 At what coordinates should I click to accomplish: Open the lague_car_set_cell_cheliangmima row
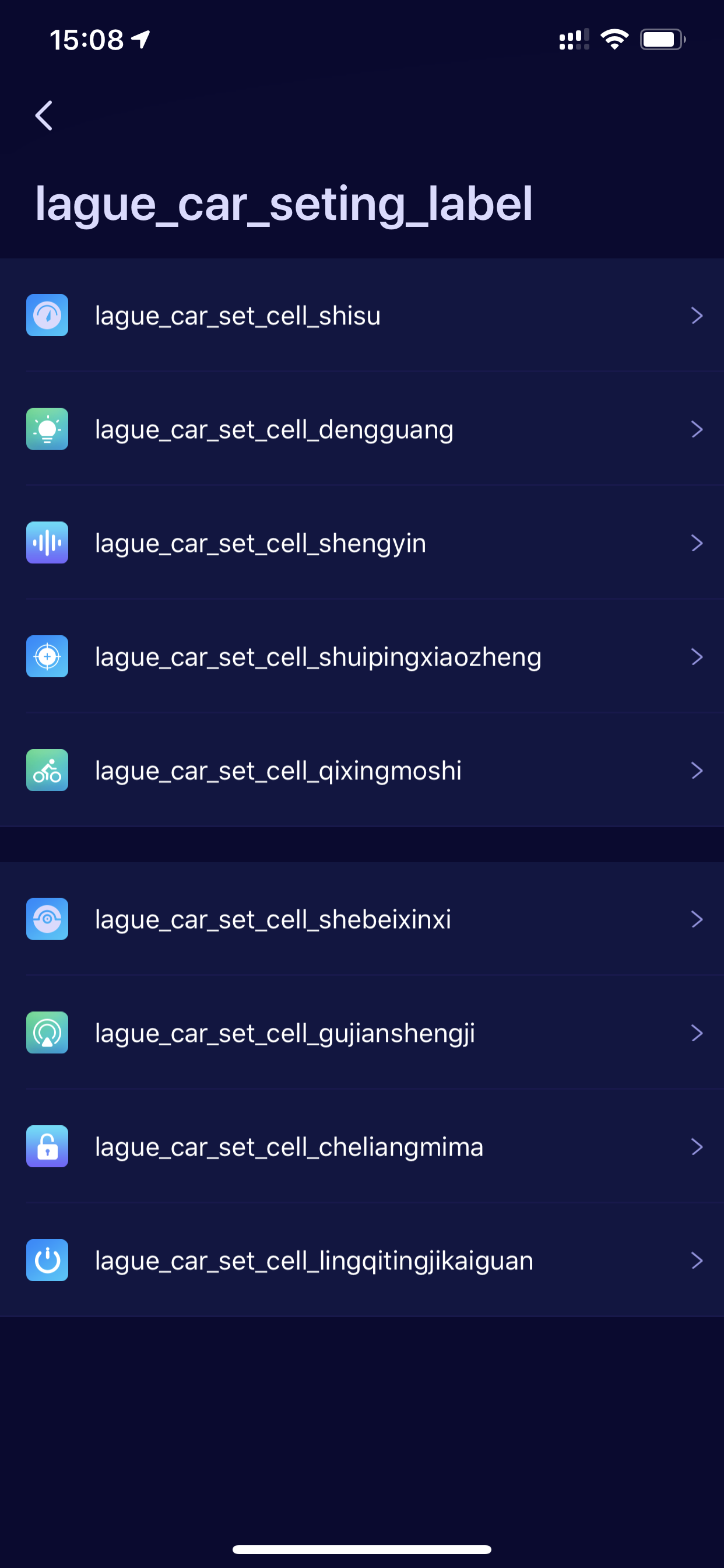click(x=362, y=1147)
